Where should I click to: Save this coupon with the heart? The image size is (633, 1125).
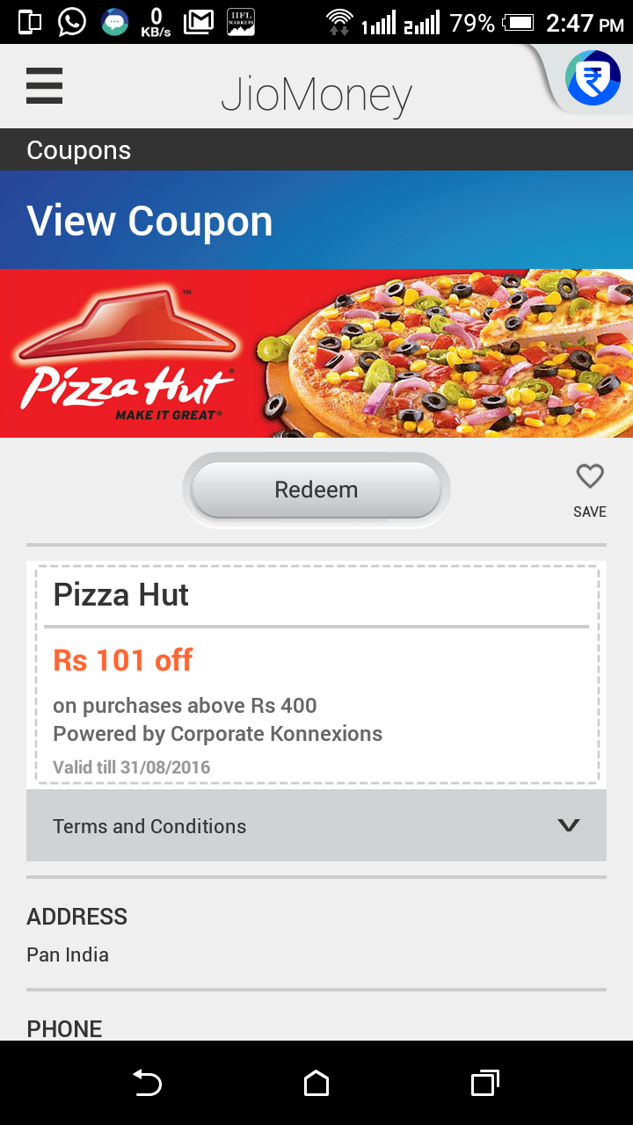[x=590, y=488]
